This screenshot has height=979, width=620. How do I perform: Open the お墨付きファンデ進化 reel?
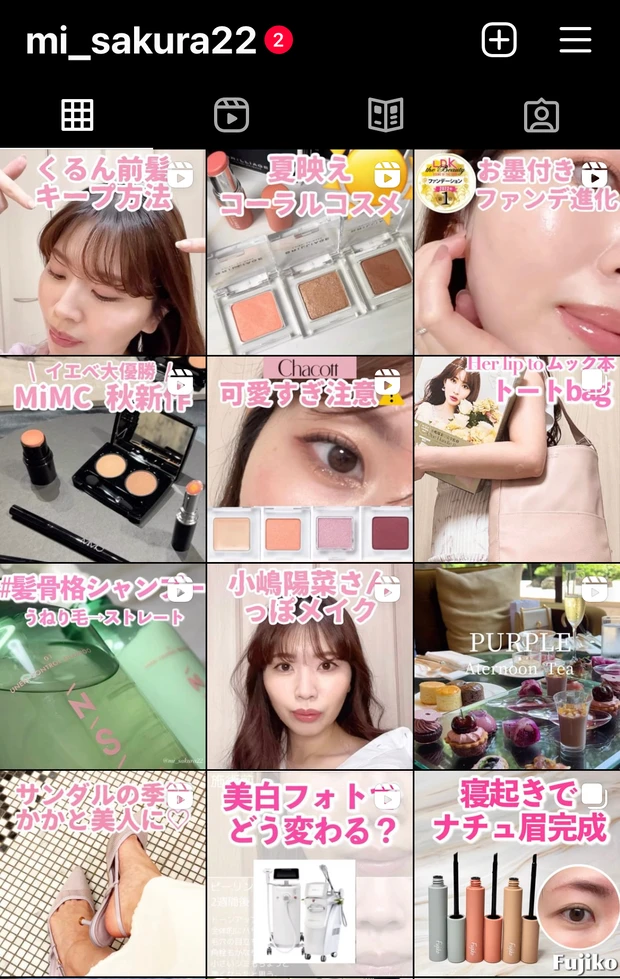[516, 252]
